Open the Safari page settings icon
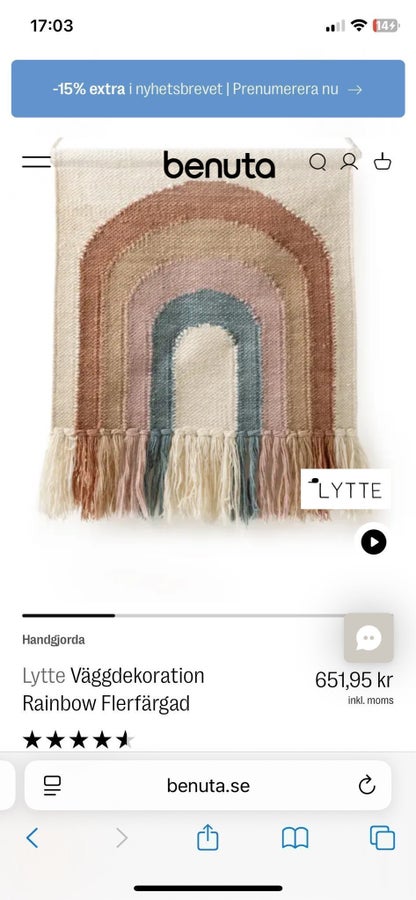Viewport: 416px width, 900px height. point(53,785)
